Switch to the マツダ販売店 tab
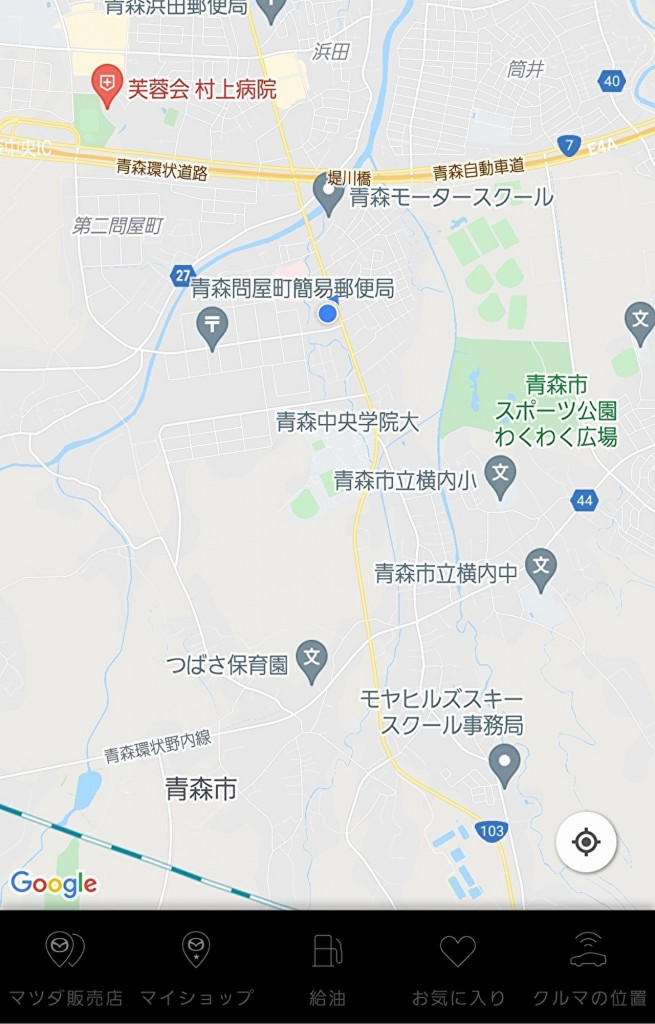 click(65, 968)
